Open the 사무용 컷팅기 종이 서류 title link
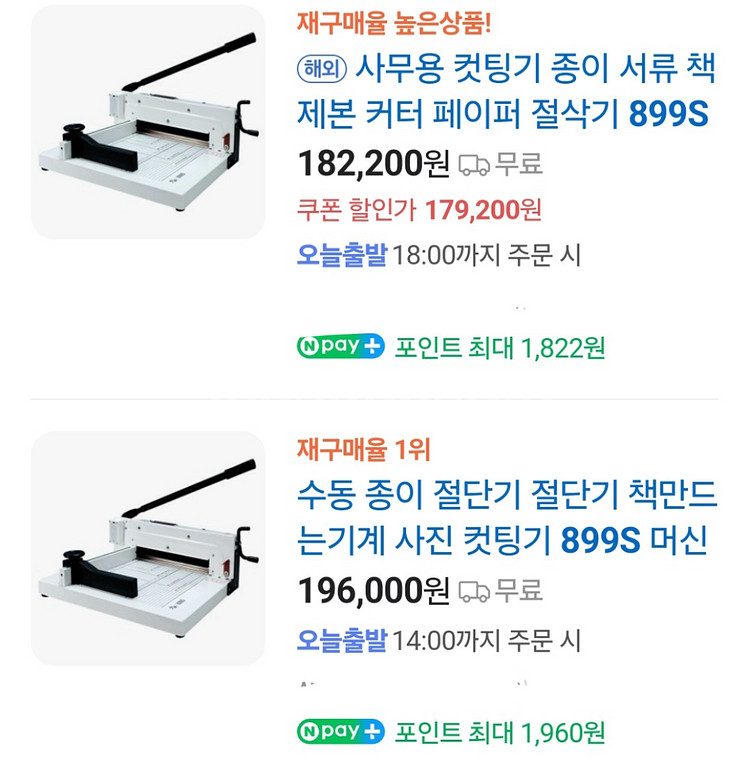Image resolution: width=750 pixels, height=784 pixels. [x=505, y=92]
